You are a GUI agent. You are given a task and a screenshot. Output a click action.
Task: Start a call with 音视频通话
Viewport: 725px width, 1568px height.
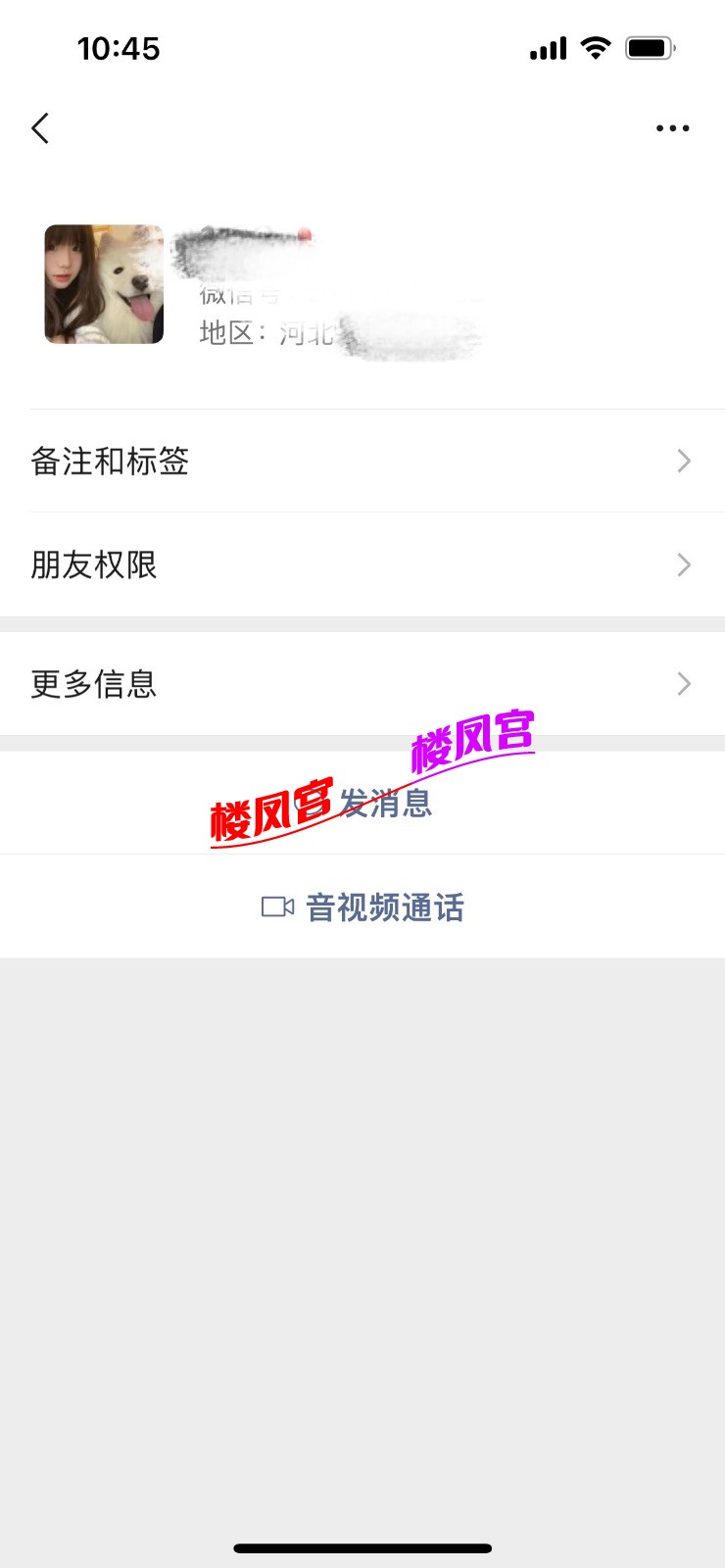tap(362, 907)
